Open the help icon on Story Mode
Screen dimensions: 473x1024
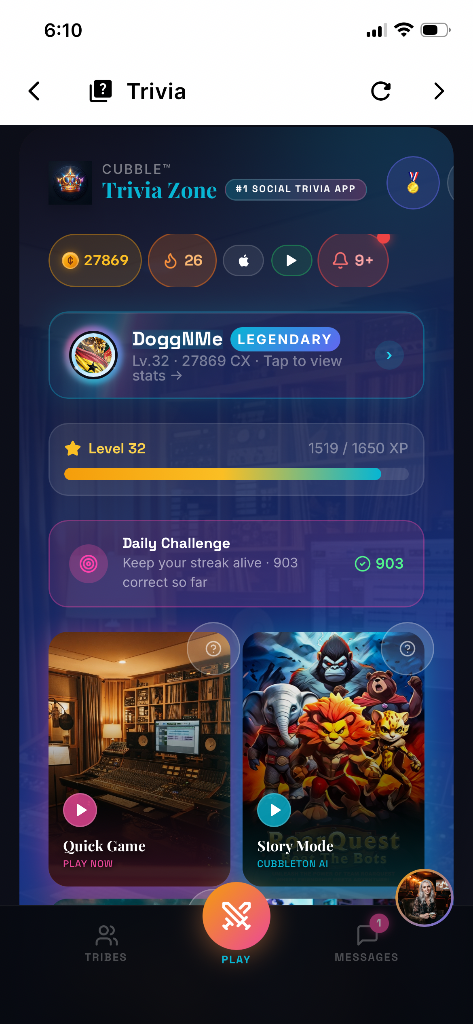click(x=408, y=648)
